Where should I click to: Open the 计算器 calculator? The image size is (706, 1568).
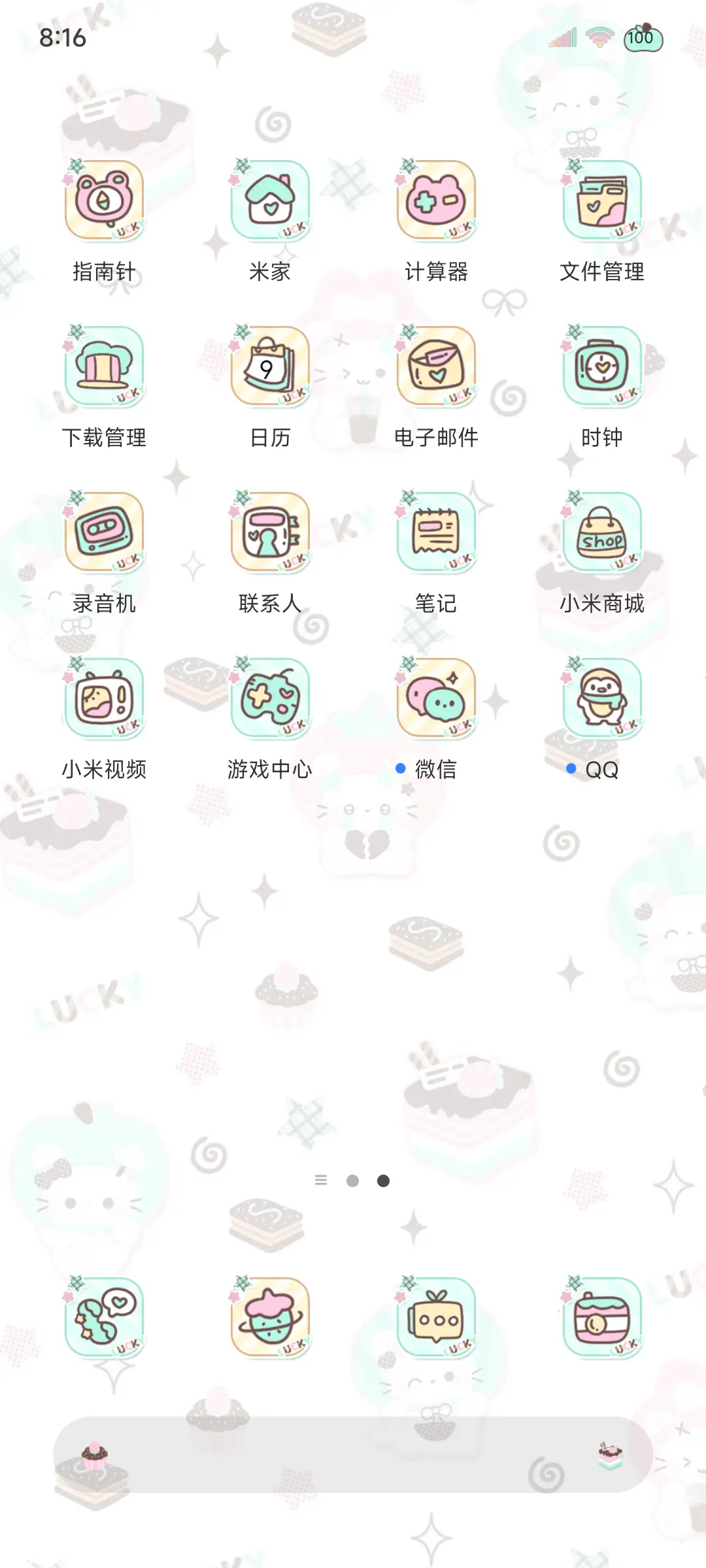[435, 203]
